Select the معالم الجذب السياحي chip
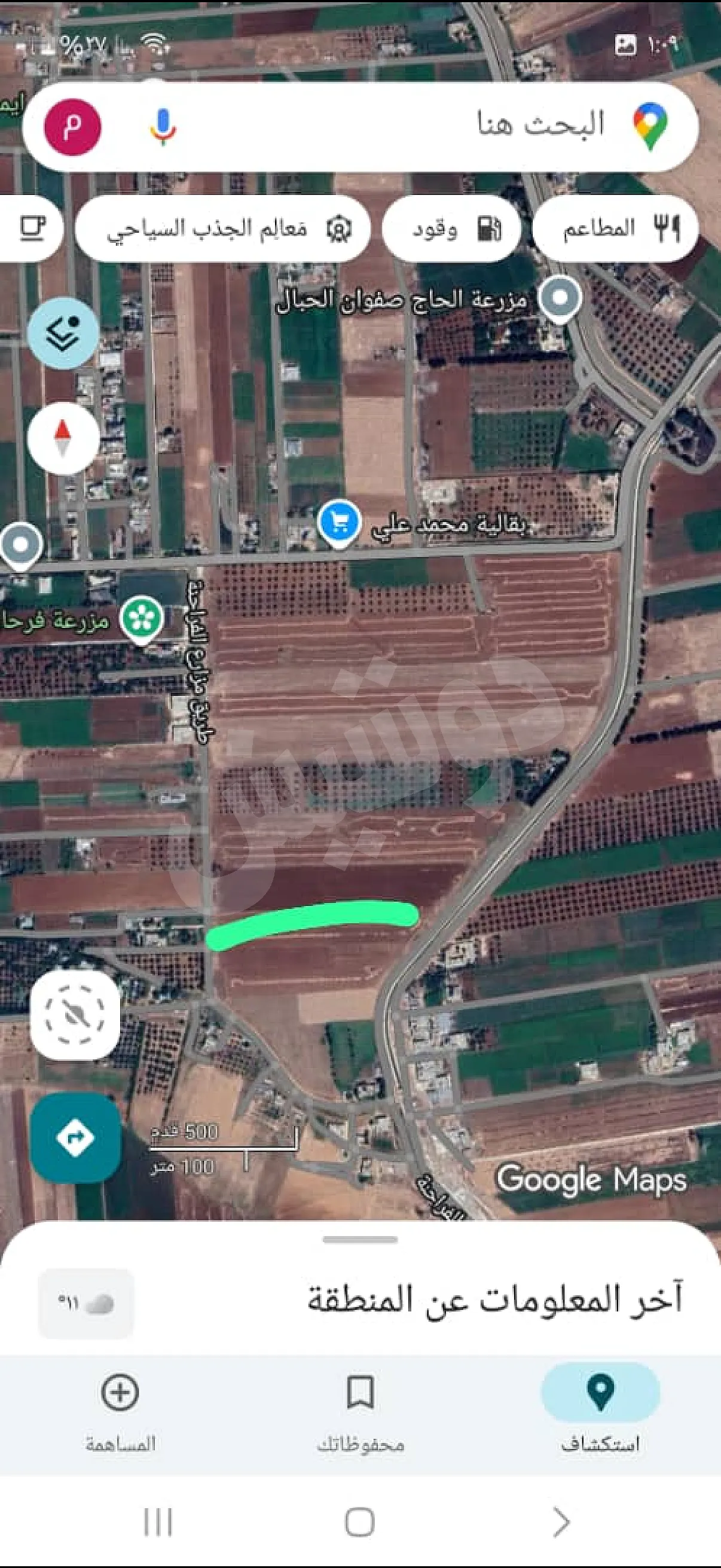Screen dimensions: 721x1568 point(222,229)
